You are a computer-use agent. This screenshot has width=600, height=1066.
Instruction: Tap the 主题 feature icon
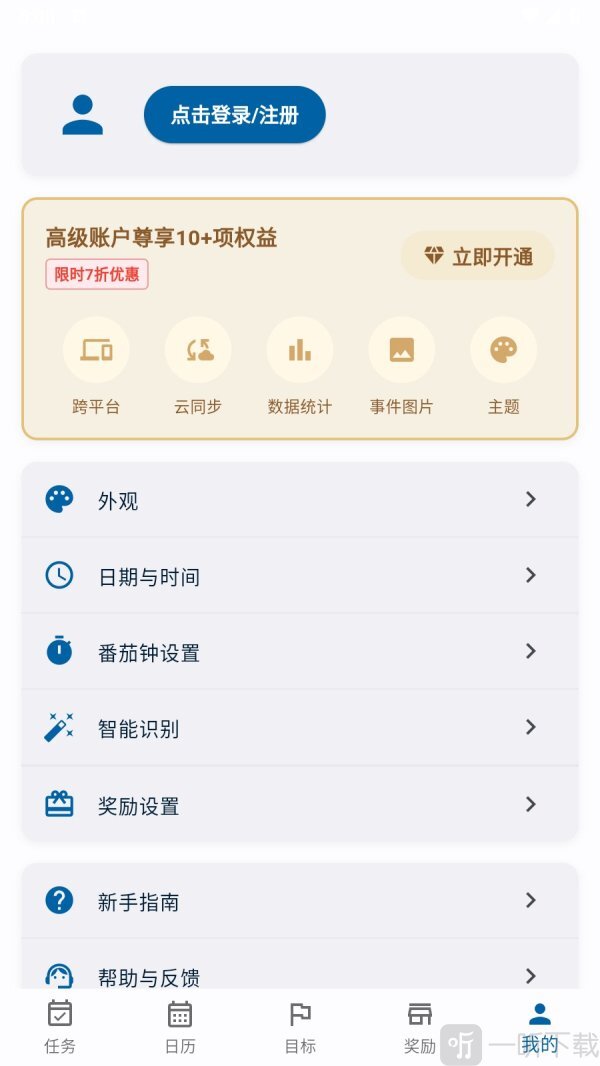(504, 350)
